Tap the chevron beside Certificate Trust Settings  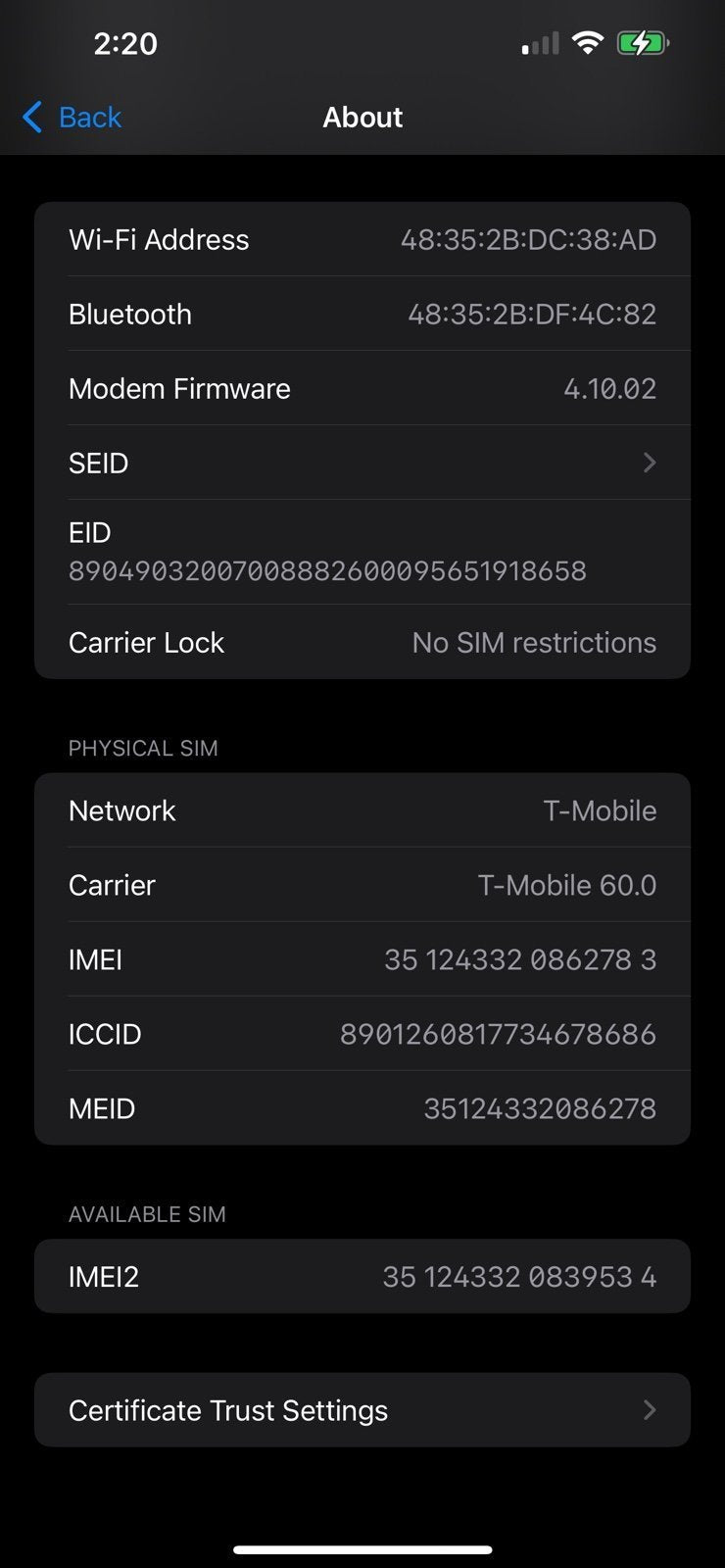click(x=650, y=1409)
